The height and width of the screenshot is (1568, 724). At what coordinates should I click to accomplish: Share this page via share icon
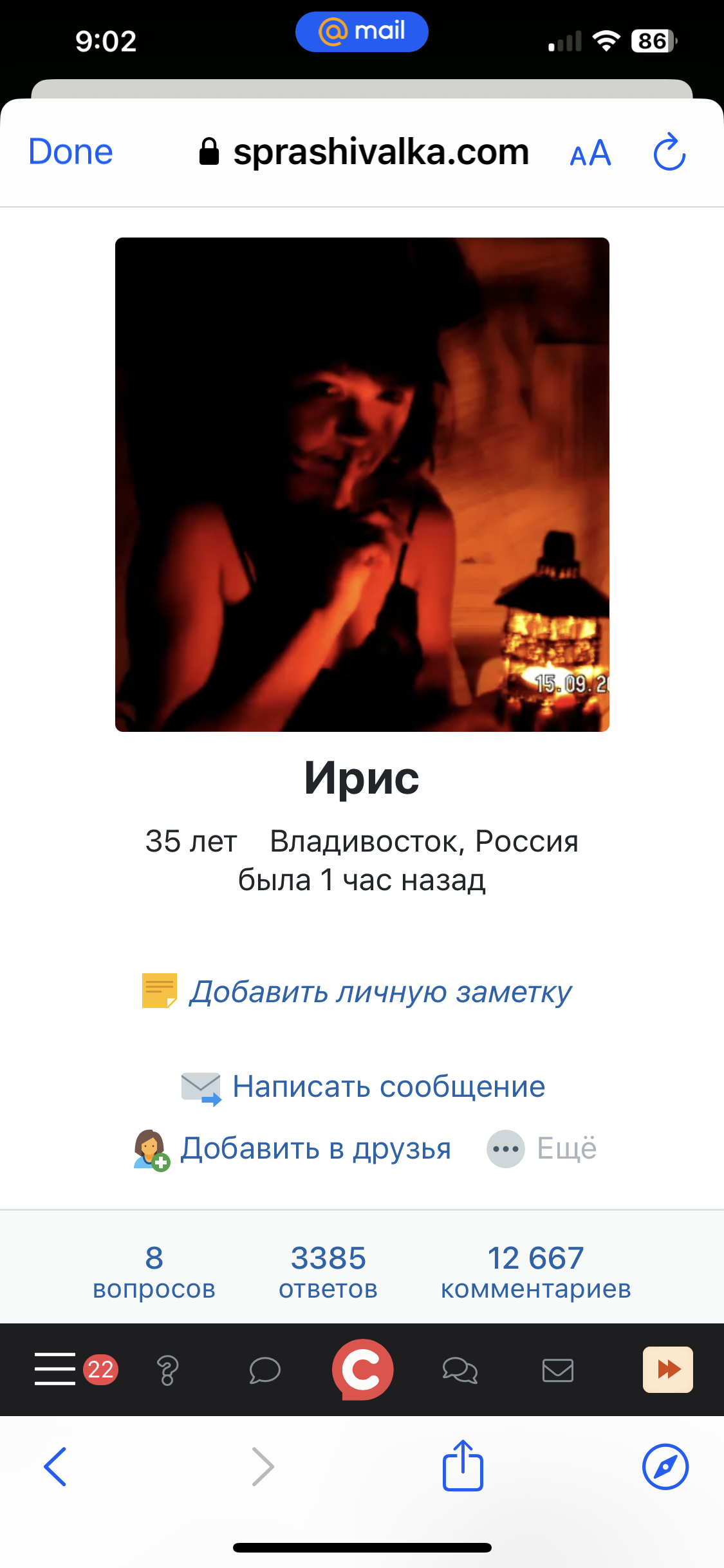click(x=463, y=1464)
